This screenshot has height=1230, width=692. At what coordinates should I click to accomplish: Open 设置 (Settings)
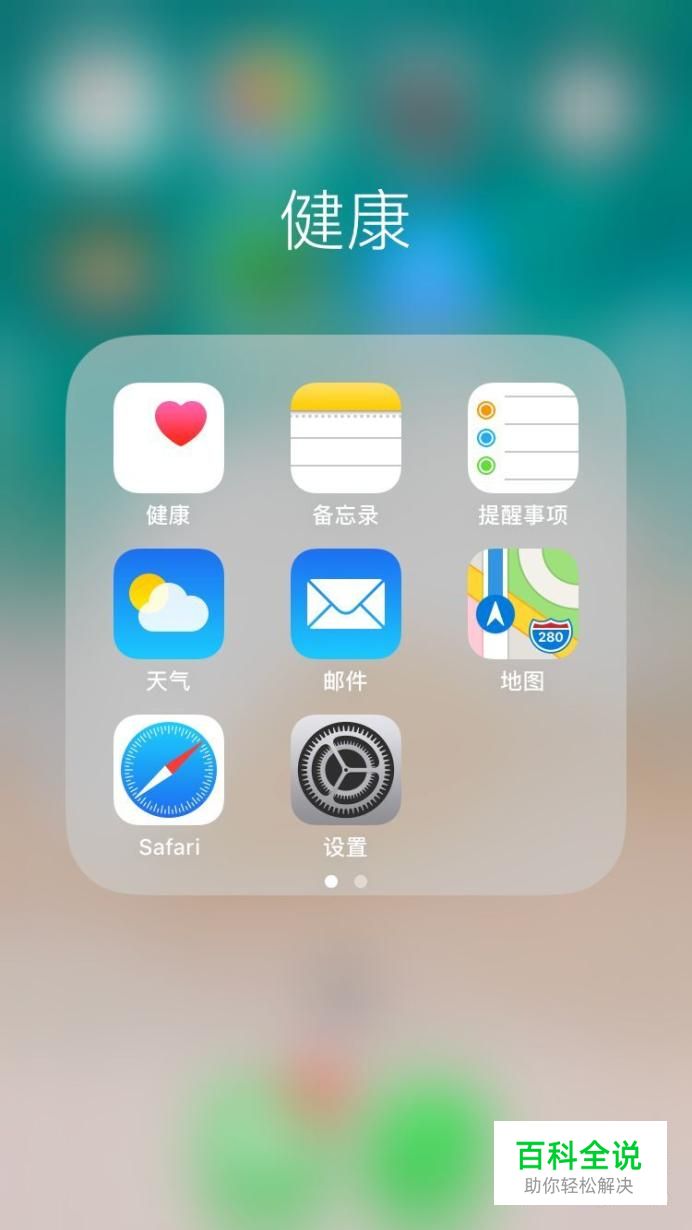pyautogui.click(x=345, y=770)
